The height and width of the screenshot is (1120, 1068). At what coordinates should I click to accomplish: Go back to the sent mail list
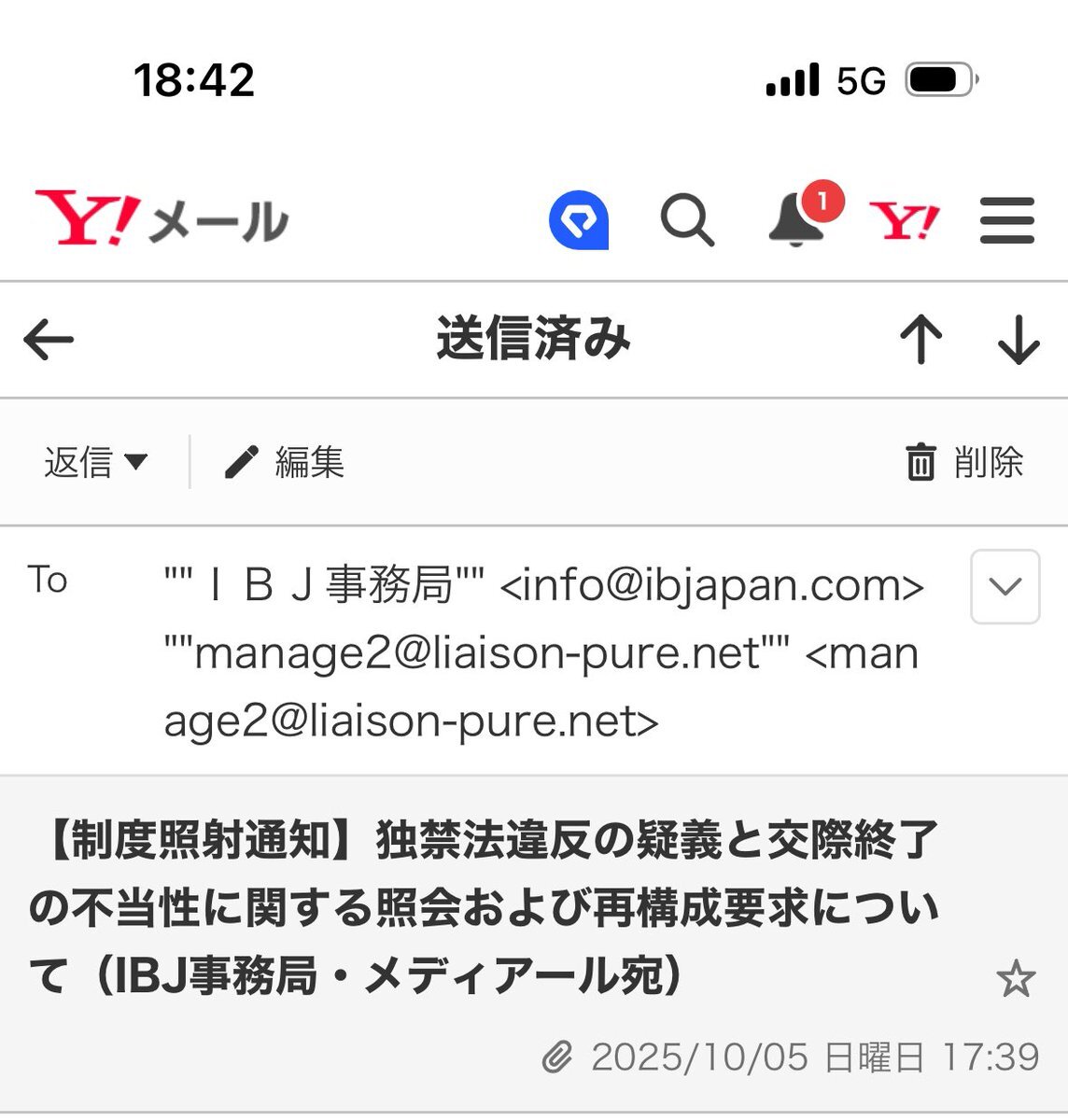[x=49, y=339]
